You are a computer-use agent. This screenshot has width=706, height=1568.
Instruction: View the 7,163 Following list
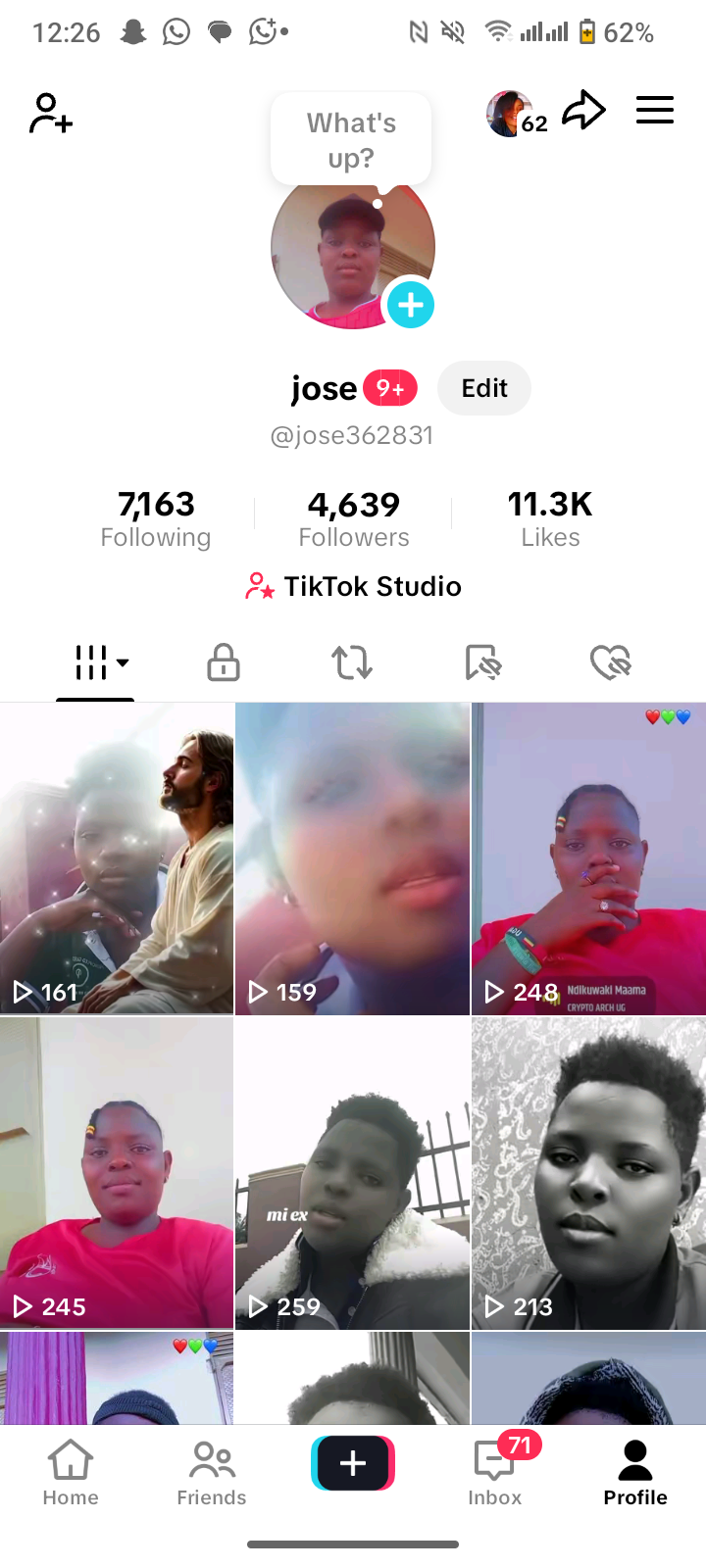156,519
